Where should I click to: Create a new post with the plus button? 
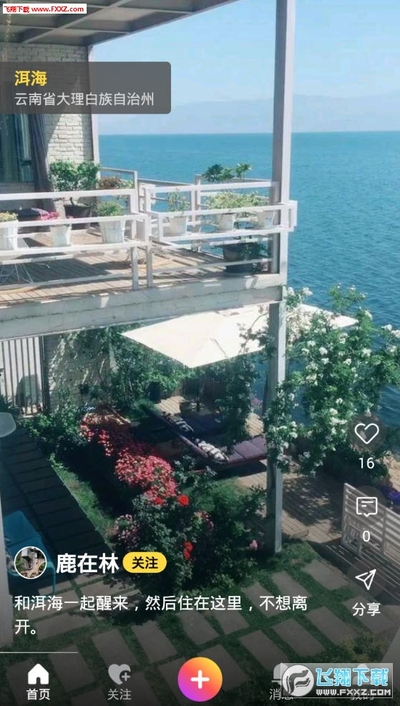[x=200, y=679]
